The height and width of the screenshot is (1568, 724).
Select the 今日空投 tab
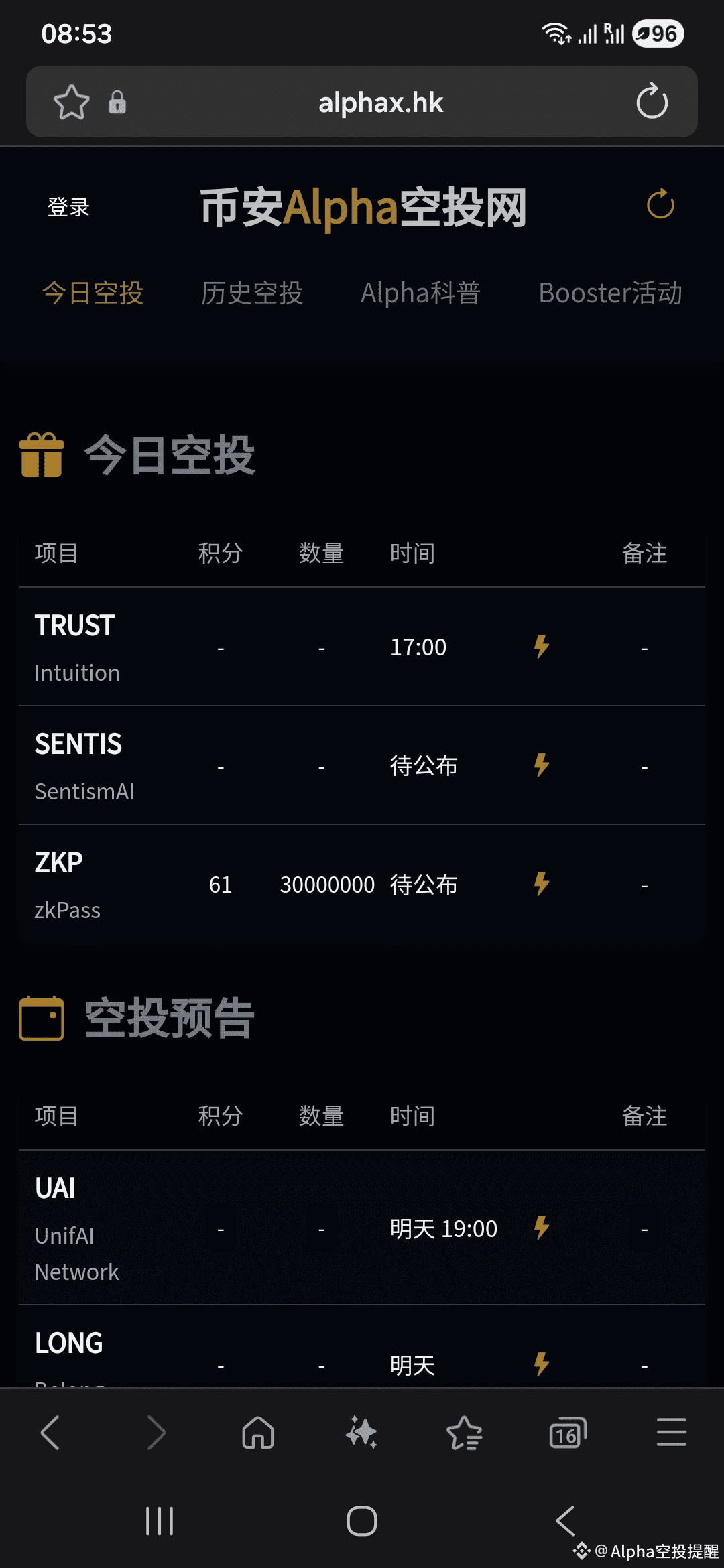[x=93, y=293]
